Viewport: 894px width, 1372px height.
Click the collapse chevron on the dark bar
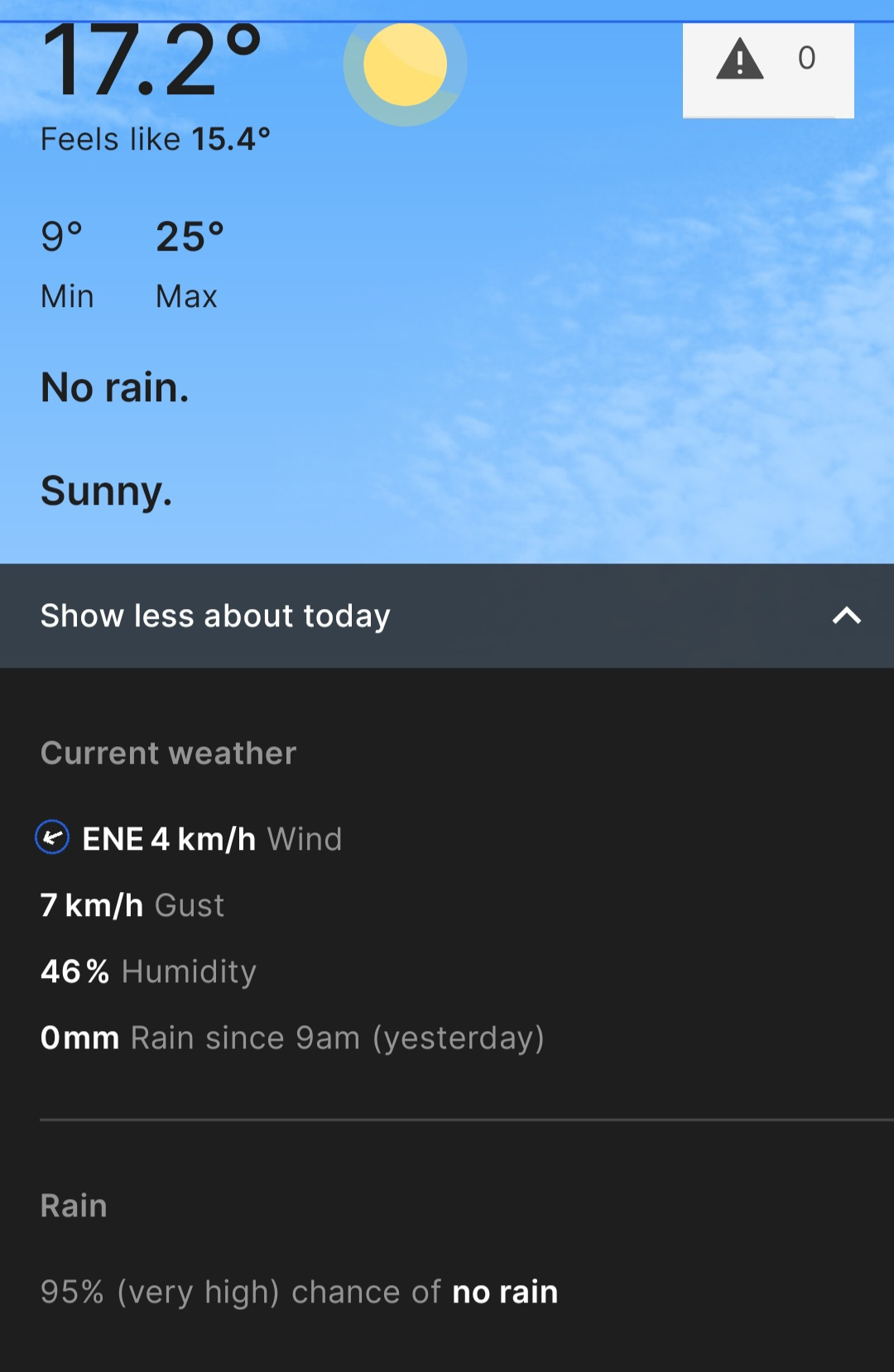(x=846, y=616)
